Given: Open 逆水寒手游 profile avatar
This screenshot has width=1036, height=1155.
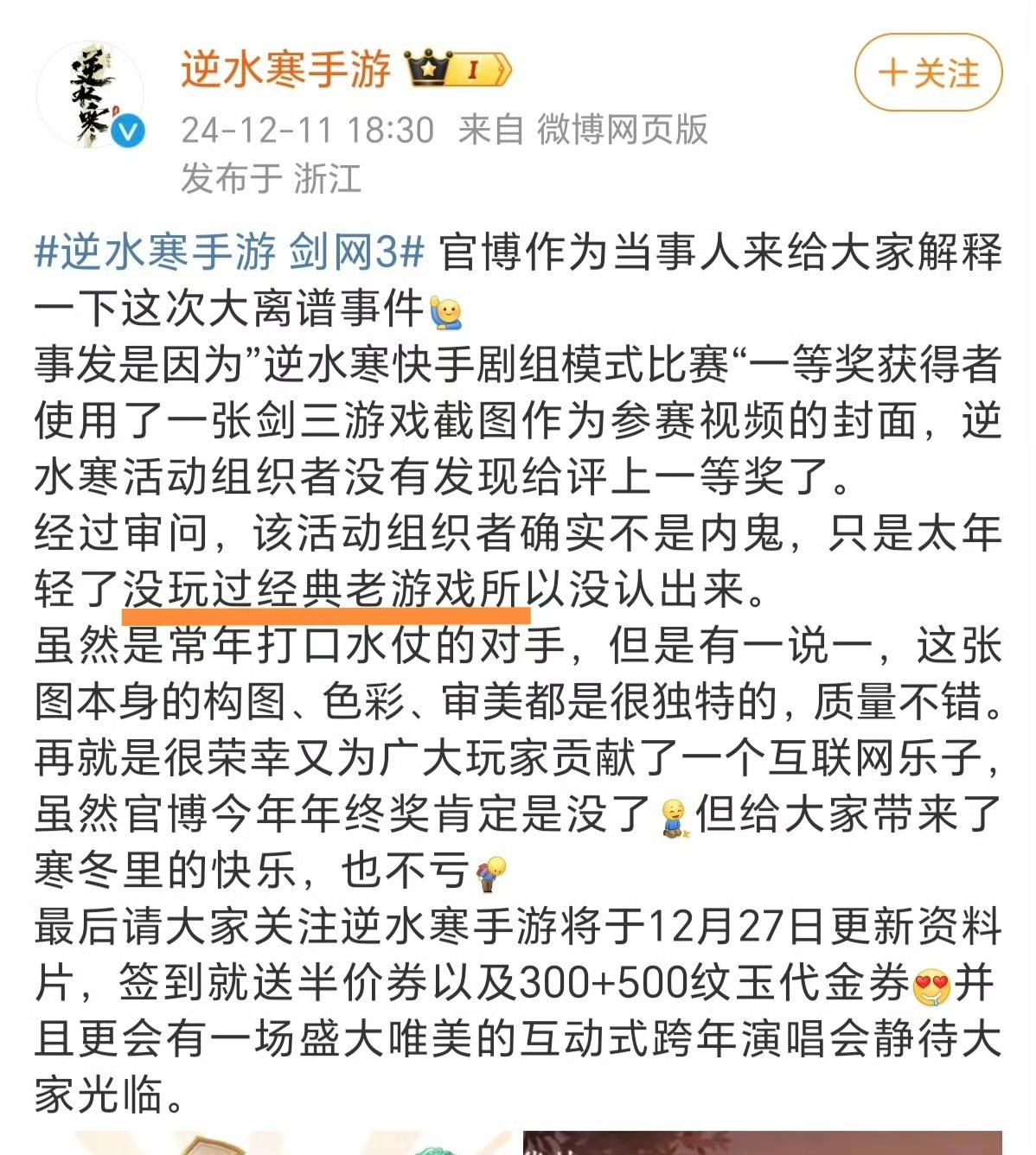Looking at the screenshot, I should 90,95.
